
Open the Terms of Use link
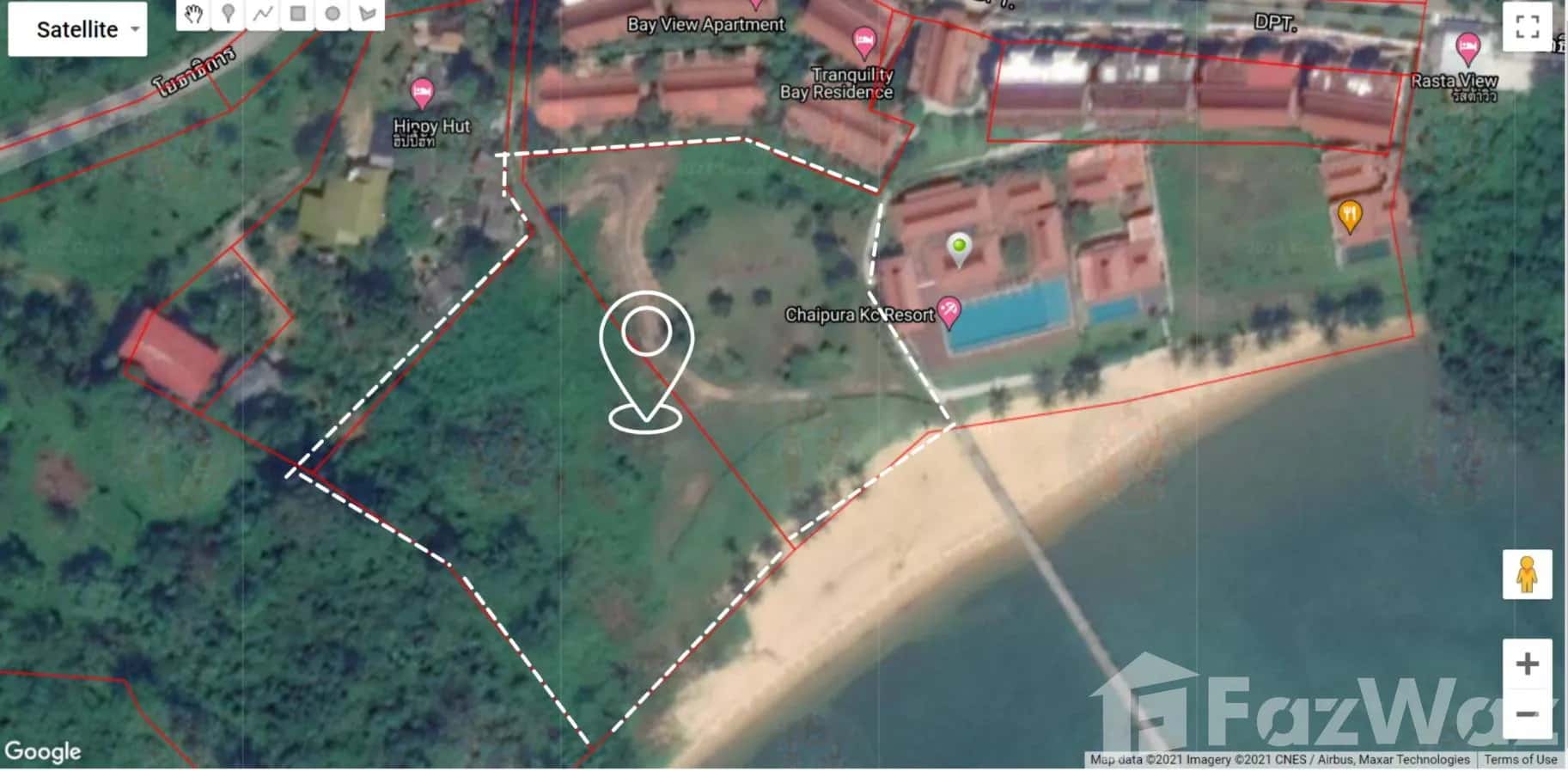[1520, 759]
